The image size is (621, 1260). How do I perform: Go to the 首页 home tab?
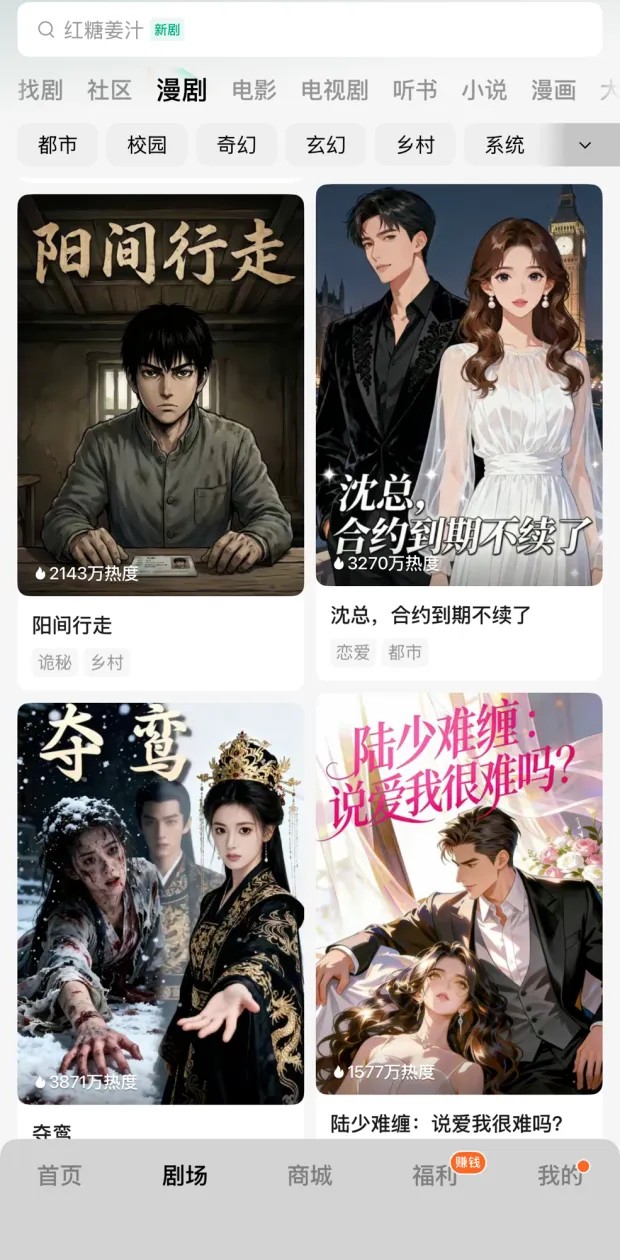pos(59,1176)
